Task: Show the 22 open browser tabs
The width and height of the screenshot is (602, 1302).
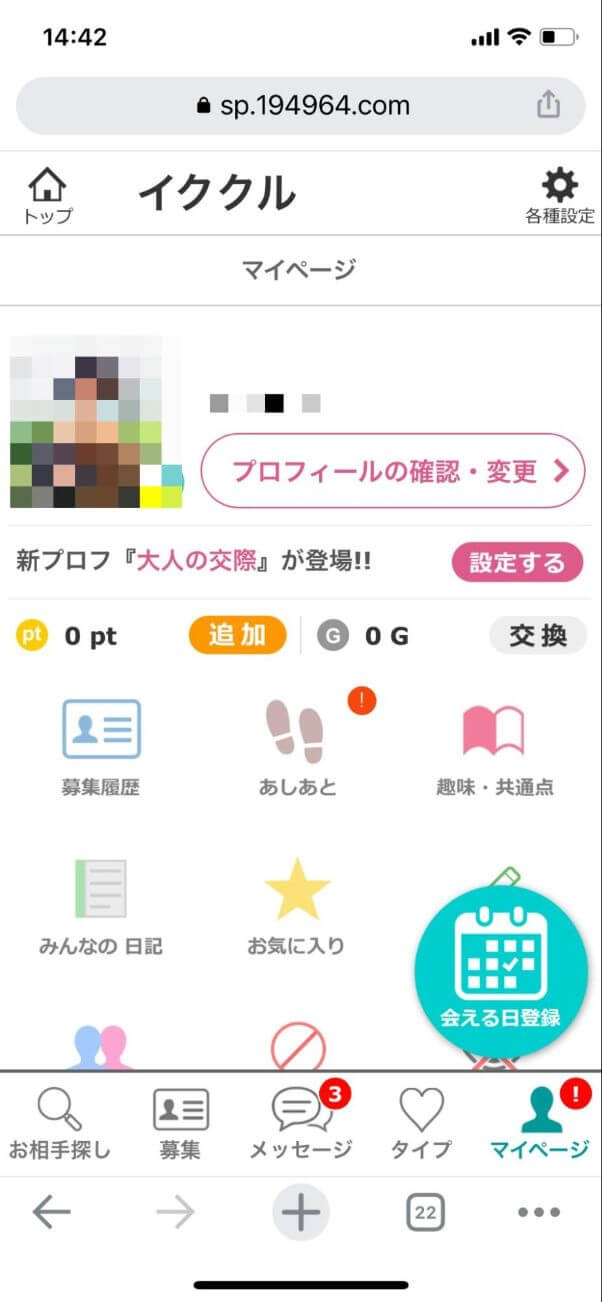Action: pos(425,1213)
